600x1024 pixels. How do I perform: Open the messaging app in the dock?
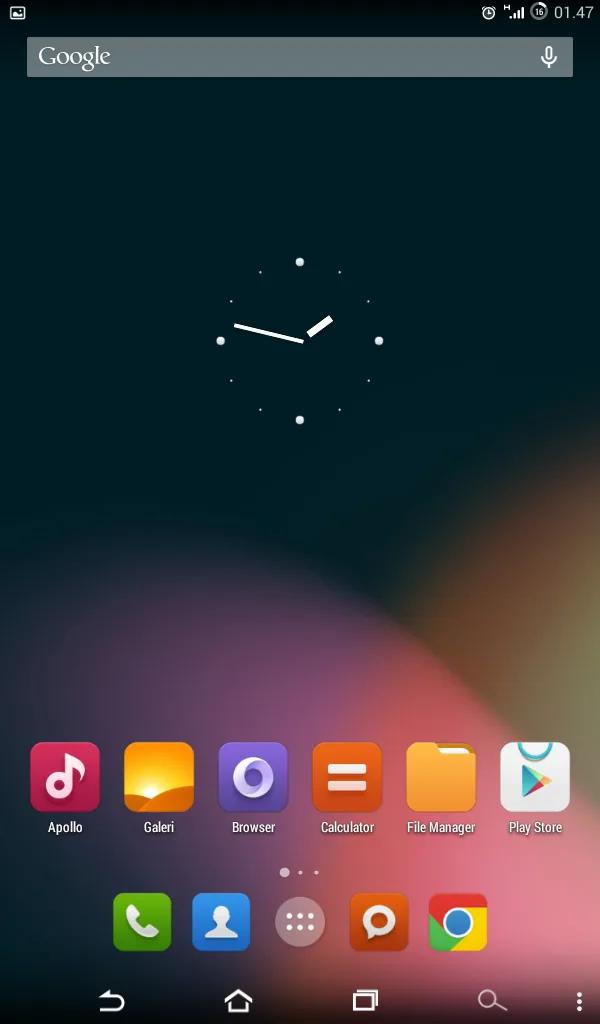(379, 922)
